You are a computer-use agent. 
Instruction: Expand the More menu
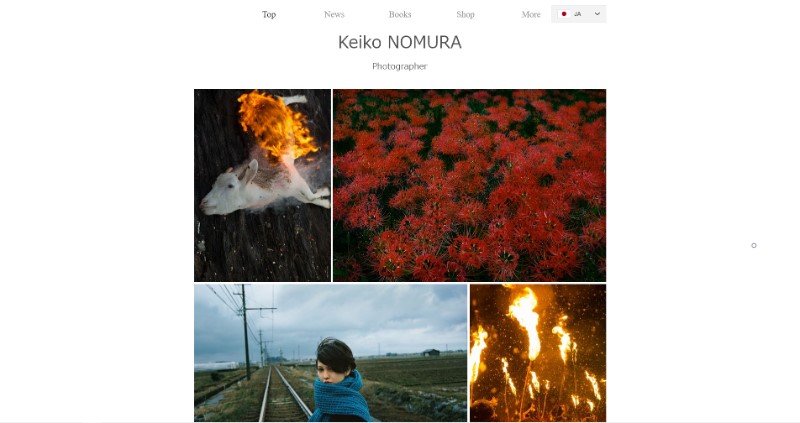pos(531,14)
